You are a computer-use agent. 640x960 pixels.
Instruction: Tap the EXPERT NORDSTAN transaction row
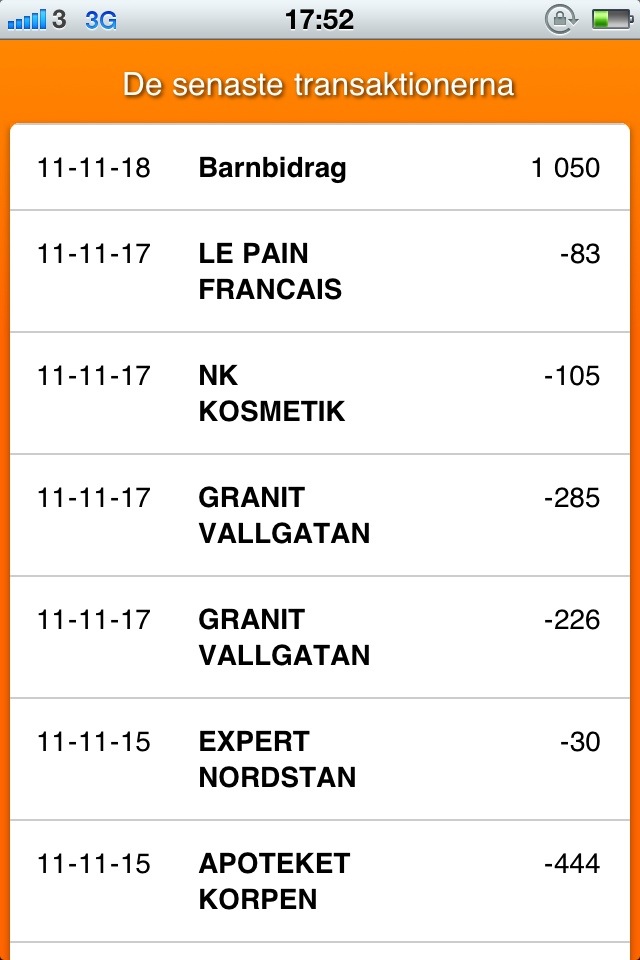pyautogui.click(x=320, y=759)
